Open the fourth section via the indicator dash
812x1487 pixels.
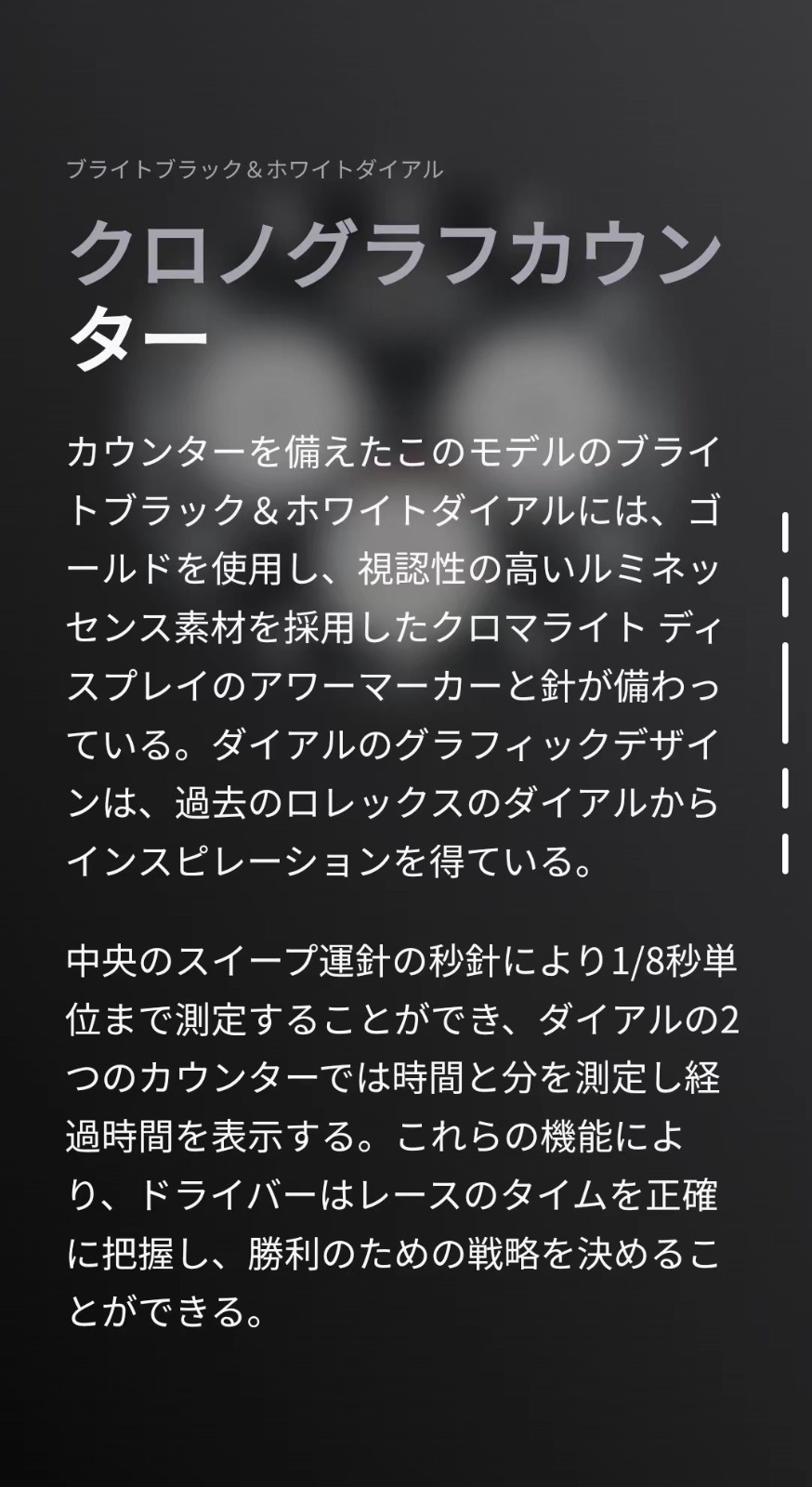point(786,787)
